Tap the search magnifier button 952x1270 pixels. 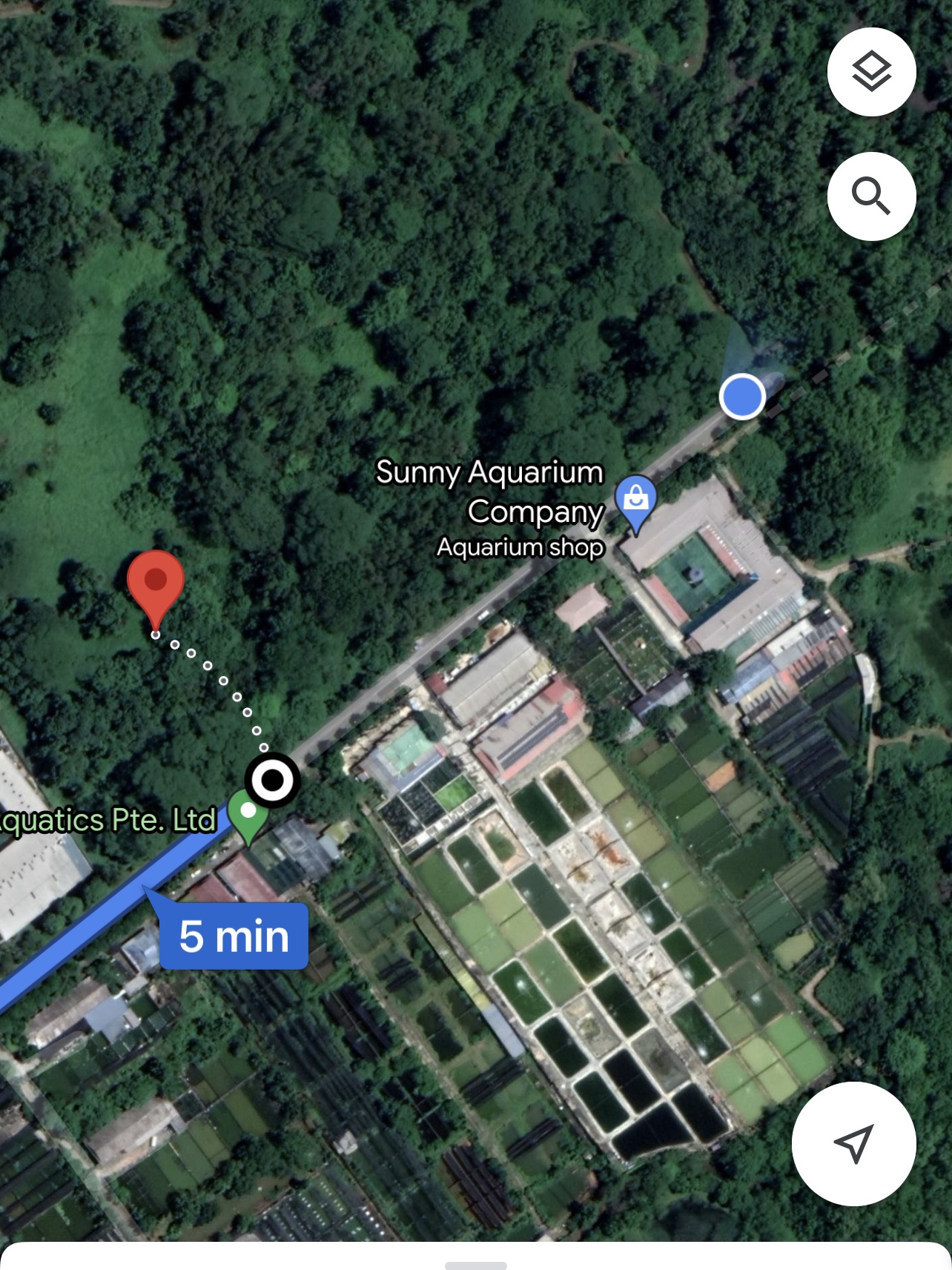(x=871, y=196)
